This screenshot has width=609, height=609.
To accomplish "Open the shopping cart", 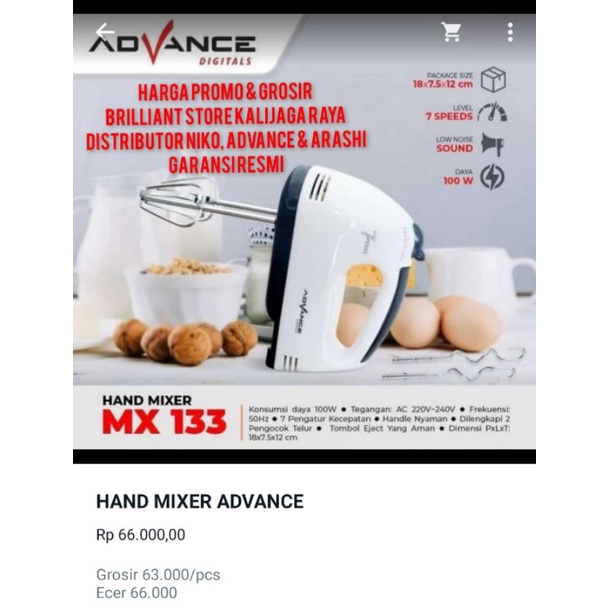I will pyautogui.click(x=452, y=32).
